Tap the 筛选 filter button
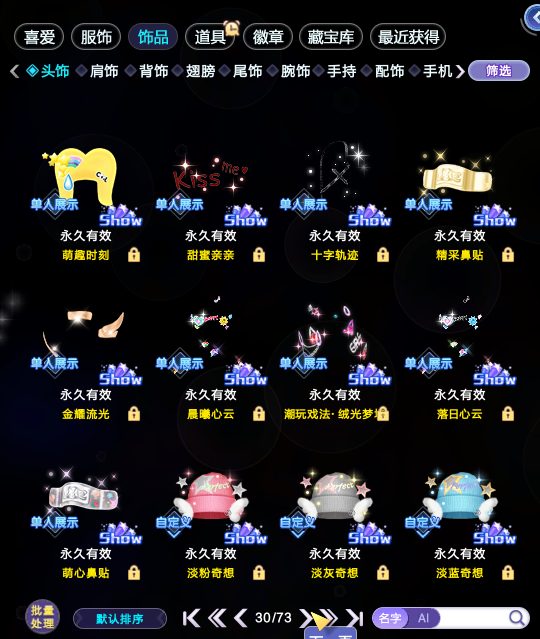The height and width of the screenshot is (639, 540). pyautogui.click(x=499, y=71)
